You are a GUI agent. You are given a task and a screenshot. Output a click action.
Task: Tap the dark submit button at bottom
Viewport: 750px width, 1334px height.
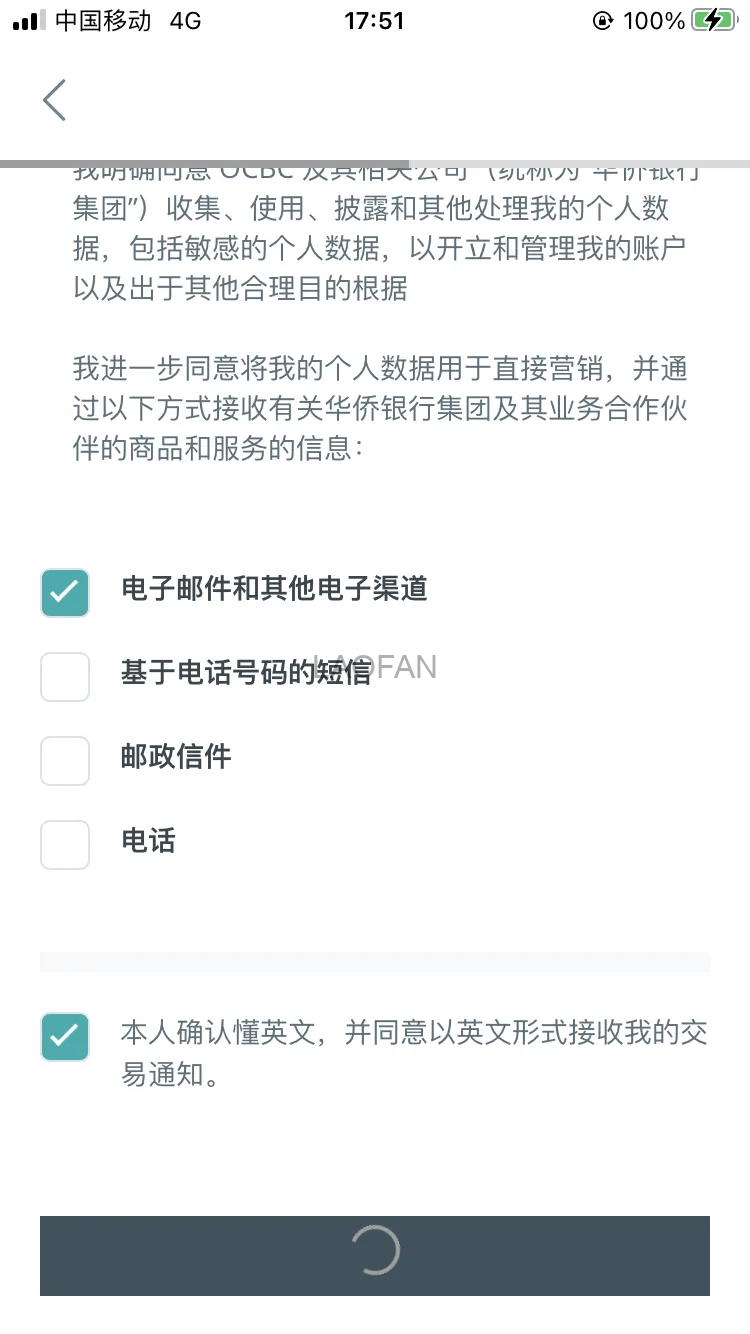point(374,1256)
